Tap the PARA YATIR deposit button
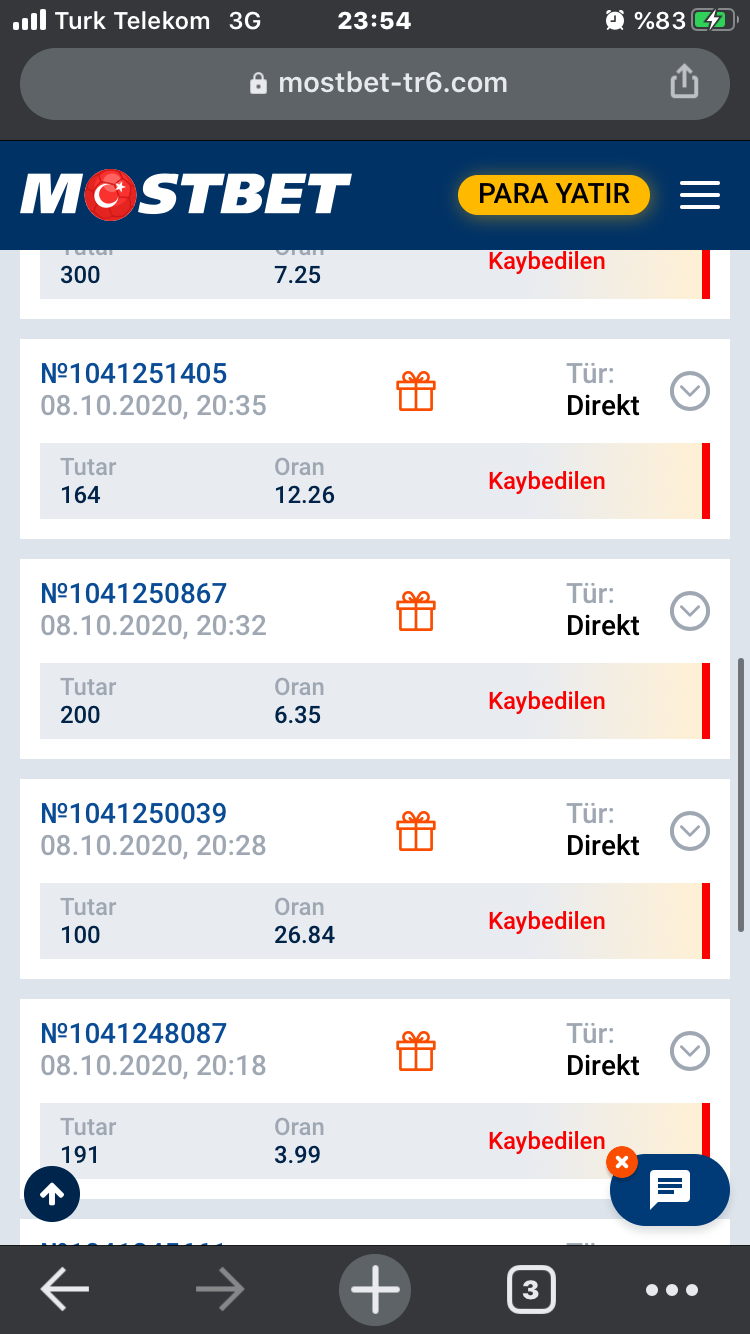The image size is (750, 1334). pos(554,195)
